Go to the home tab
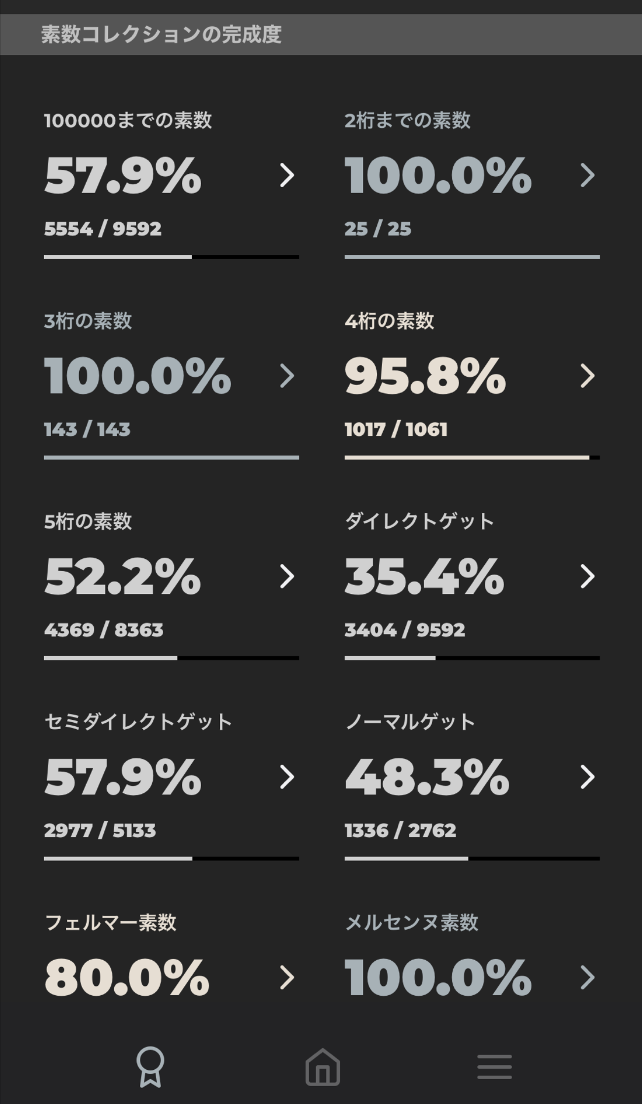The height and width of the screenshot is (1104, 642). point(322,1067)
